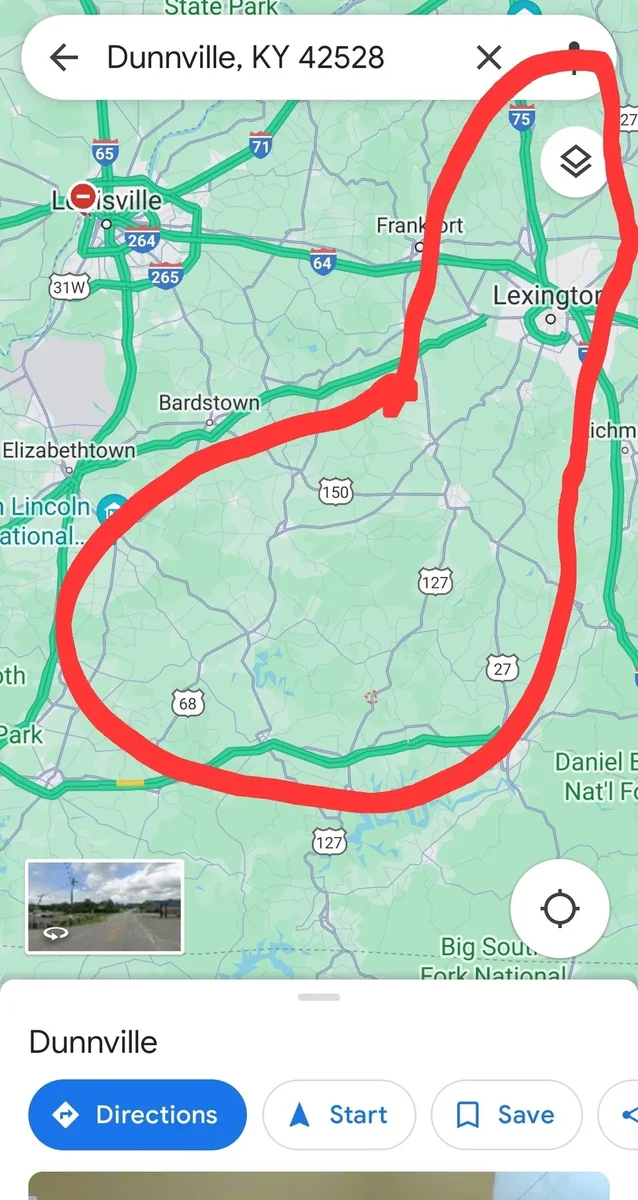The image size is (638, 1200).
Task: Start navigation to Dunnville
Action: (x=339, y=1115)
